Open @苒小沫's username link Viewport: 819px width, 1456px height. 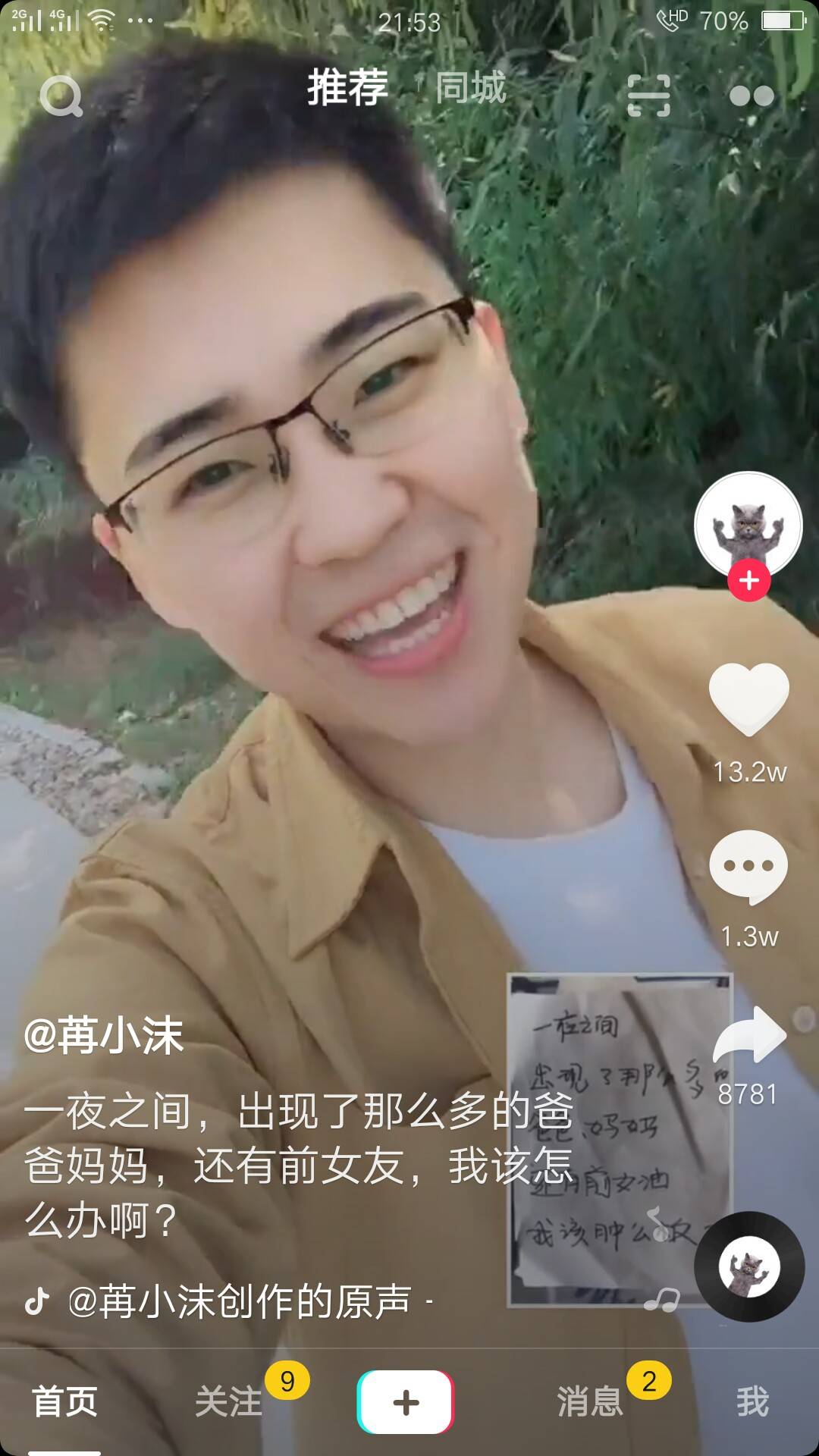pyautogui.click(x=103, y=1035)
